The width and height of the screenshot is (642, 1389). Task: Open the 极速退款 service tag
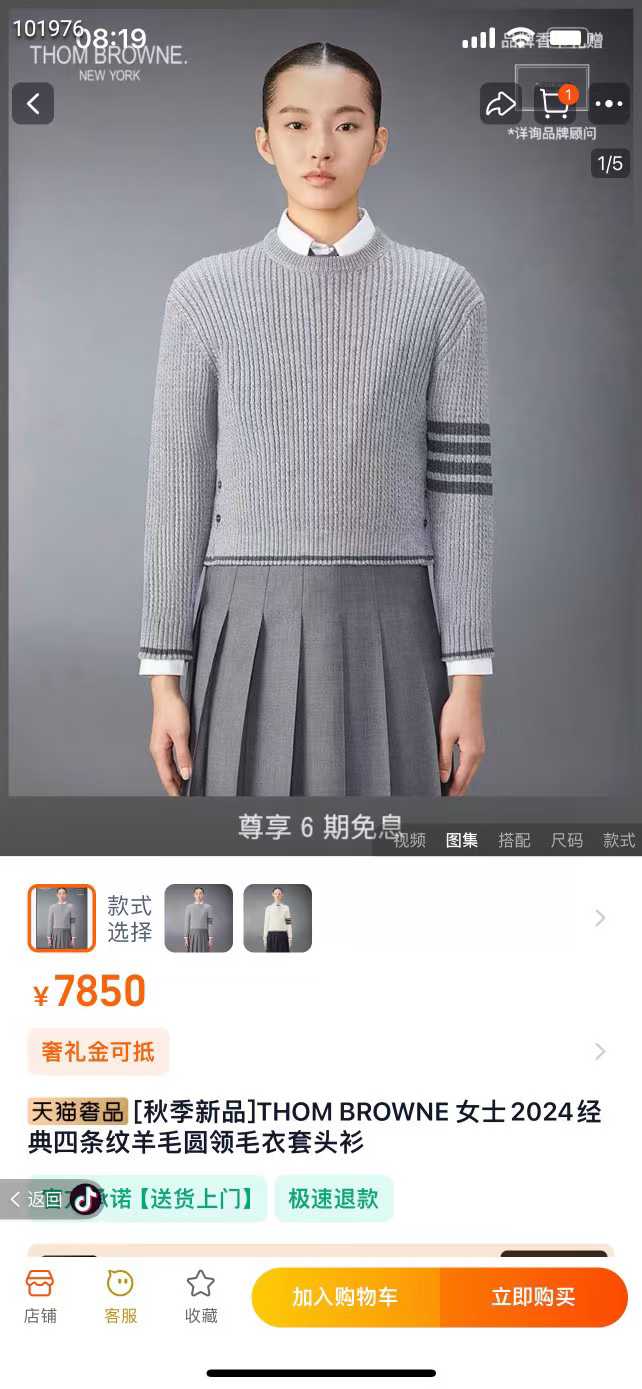333,1199
